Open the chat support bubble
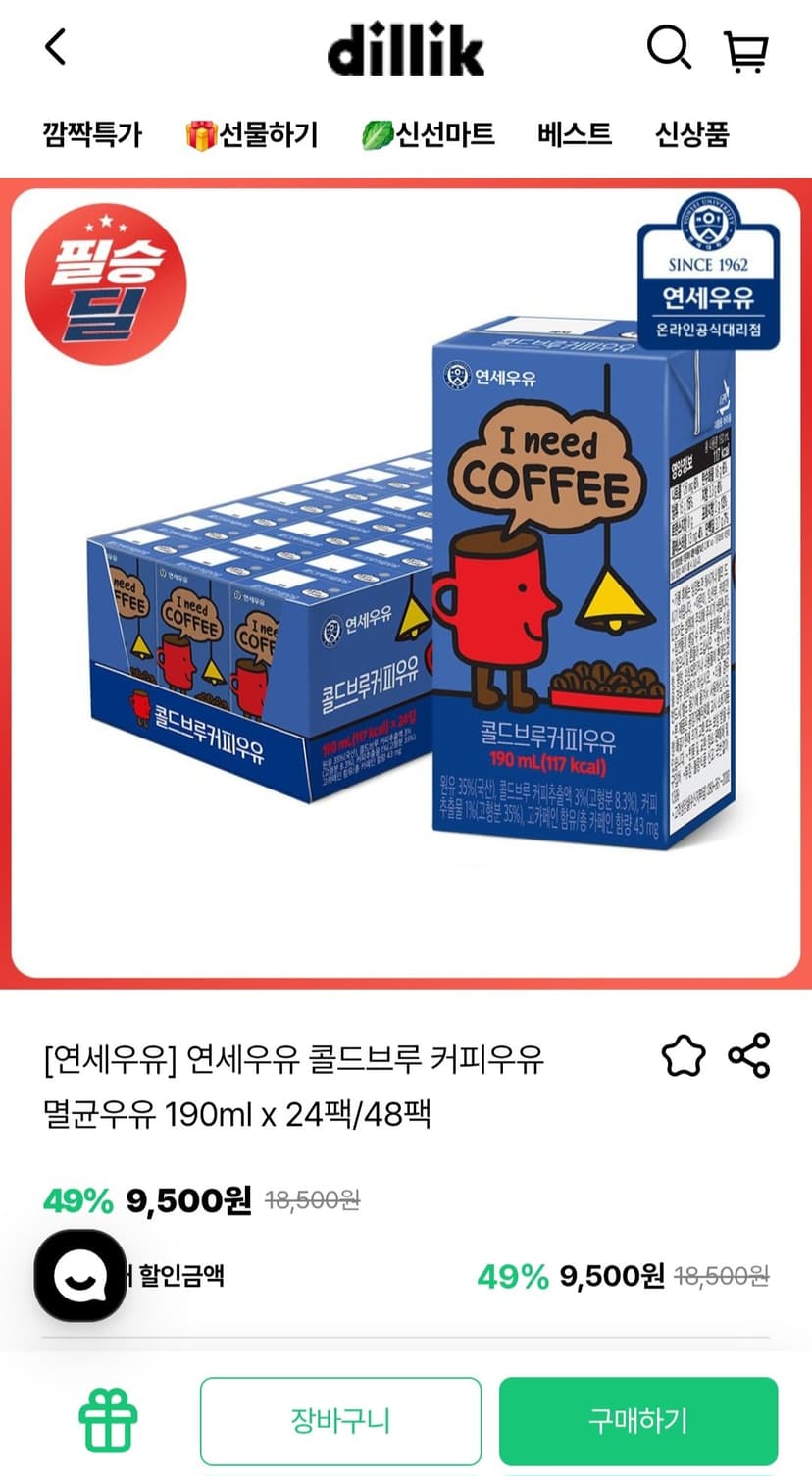This screenshot has width=812, height=1476. click(x=80, y=1275)
